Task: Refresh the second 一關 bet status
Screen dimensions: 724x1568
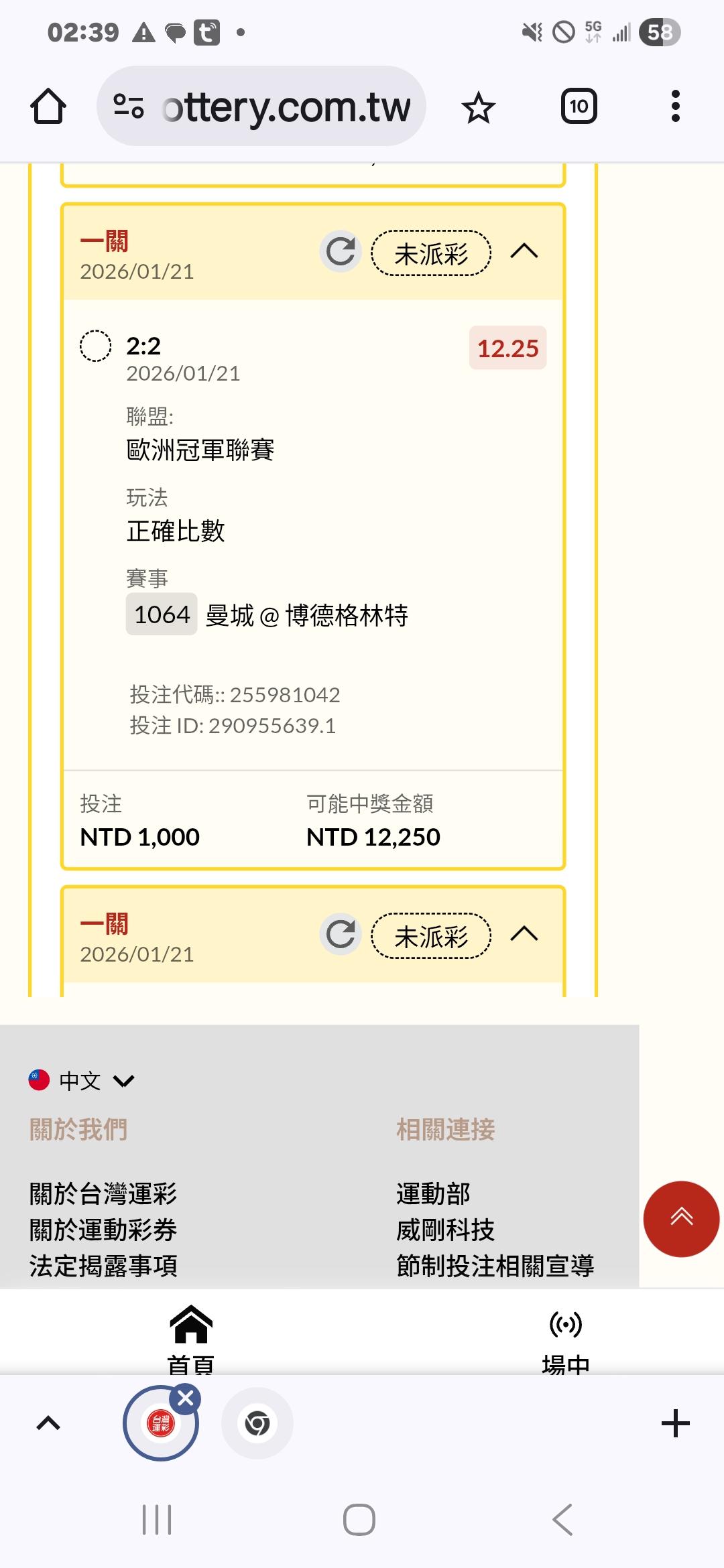Action: tap(341, 934)
